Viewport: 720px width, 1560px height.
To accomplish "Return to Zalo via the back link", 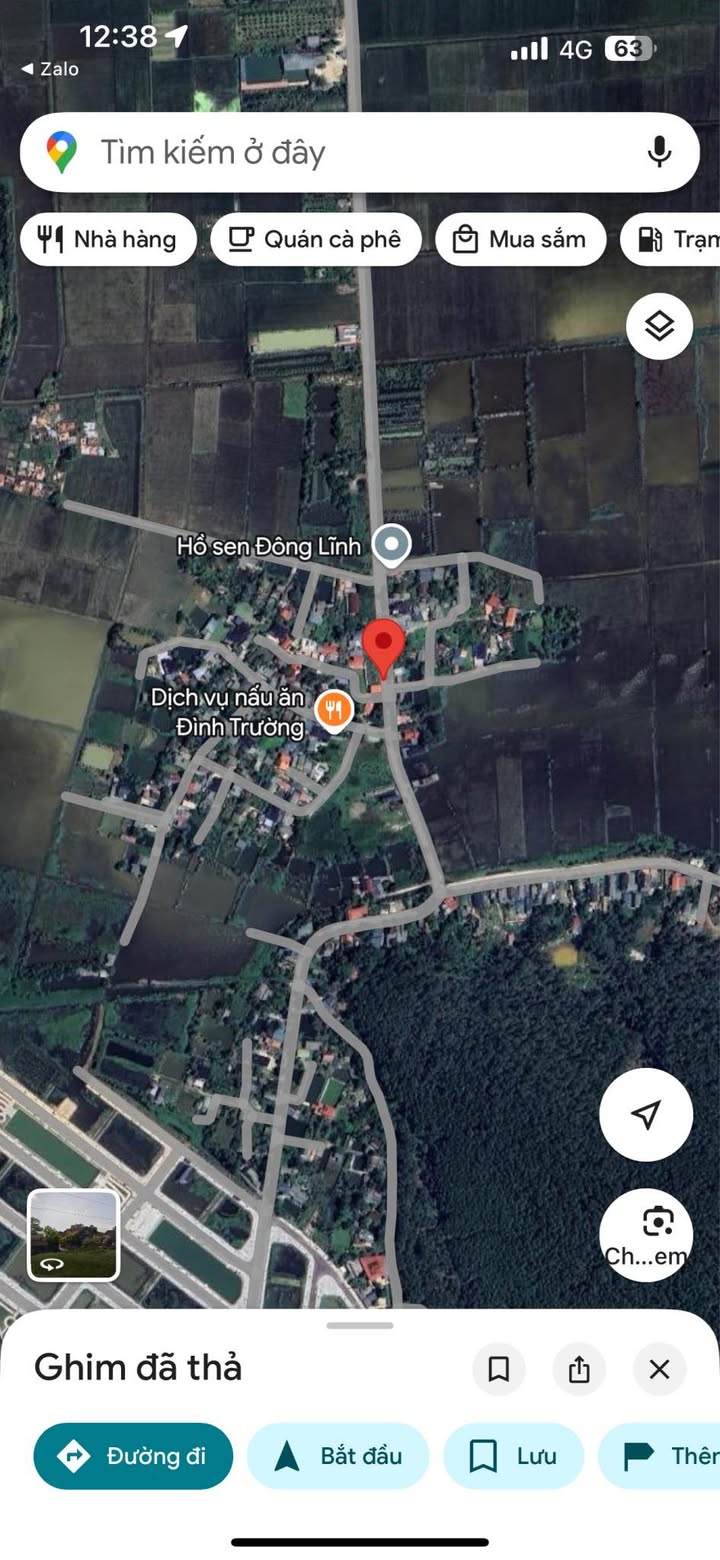I will click(x=50, y=69).
